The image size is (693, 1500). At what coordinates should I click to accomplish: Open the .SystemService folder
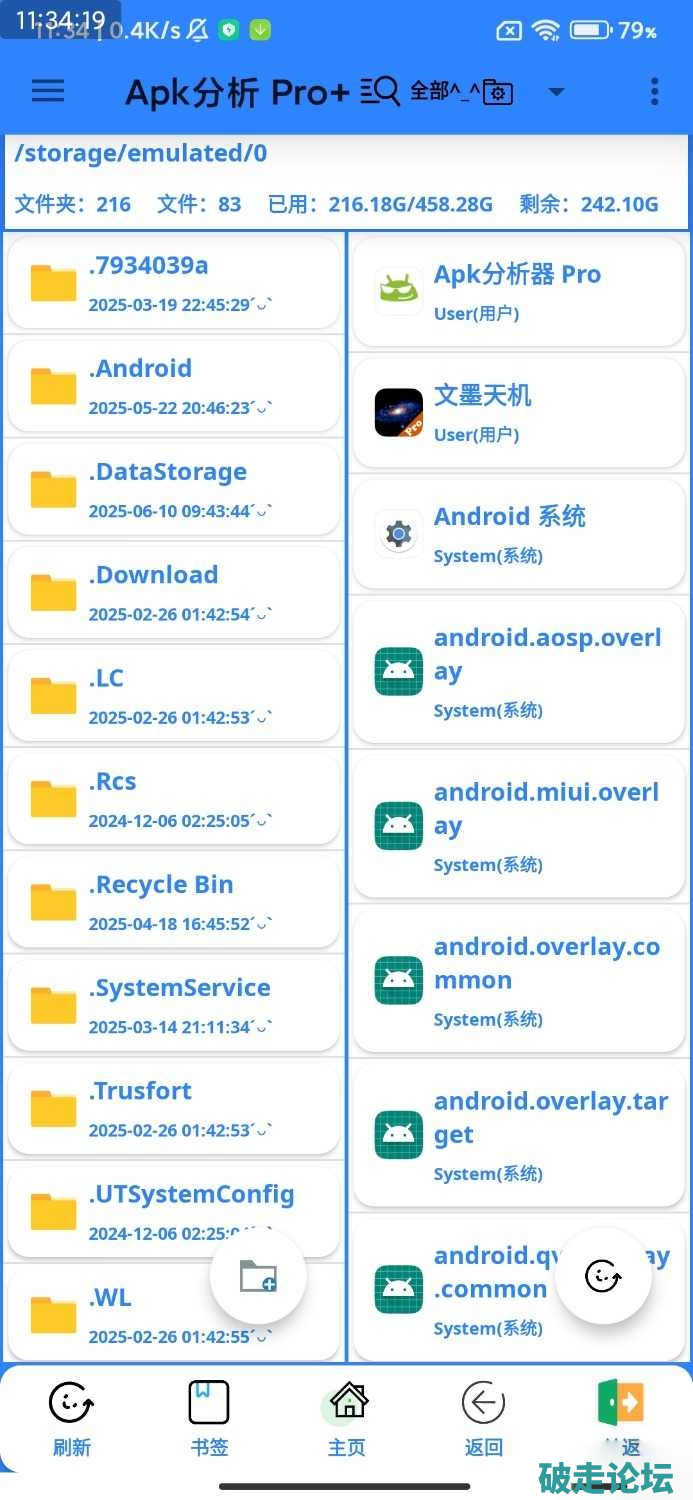point(173,1005)
